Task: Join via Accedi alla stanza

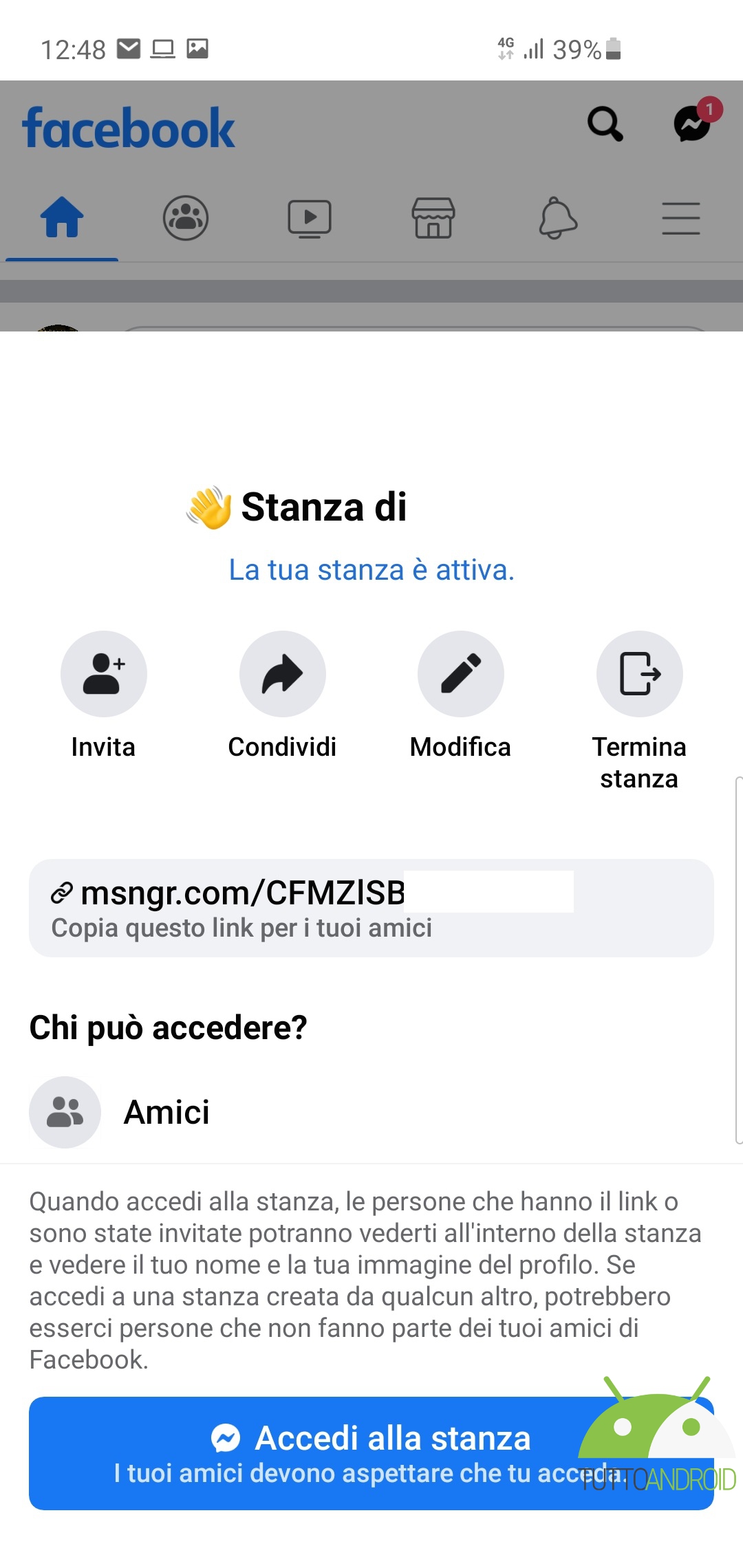Action: pos(371,1453)
